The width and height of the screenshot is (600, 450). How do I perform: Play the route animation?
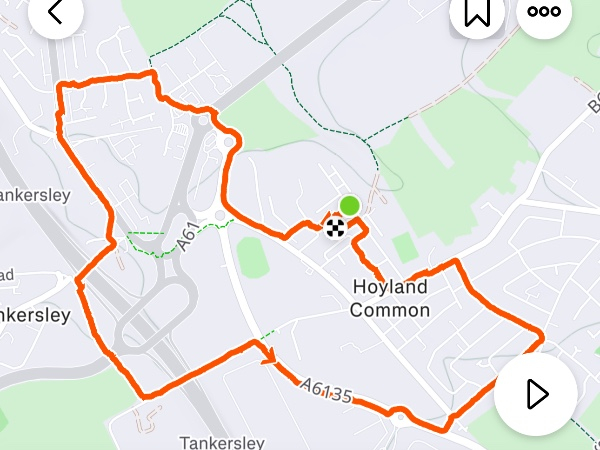[x=536, y=394]
